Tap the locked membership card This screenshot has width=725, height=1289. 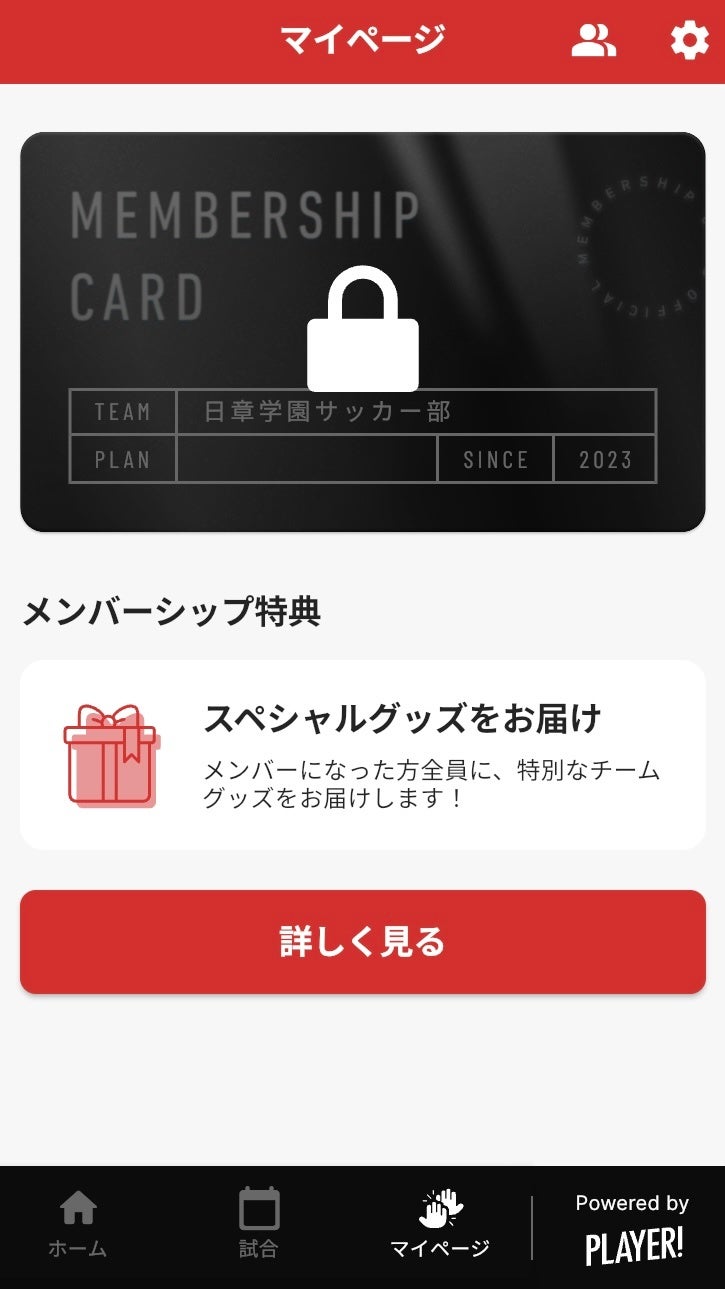(x=362, y=332)
